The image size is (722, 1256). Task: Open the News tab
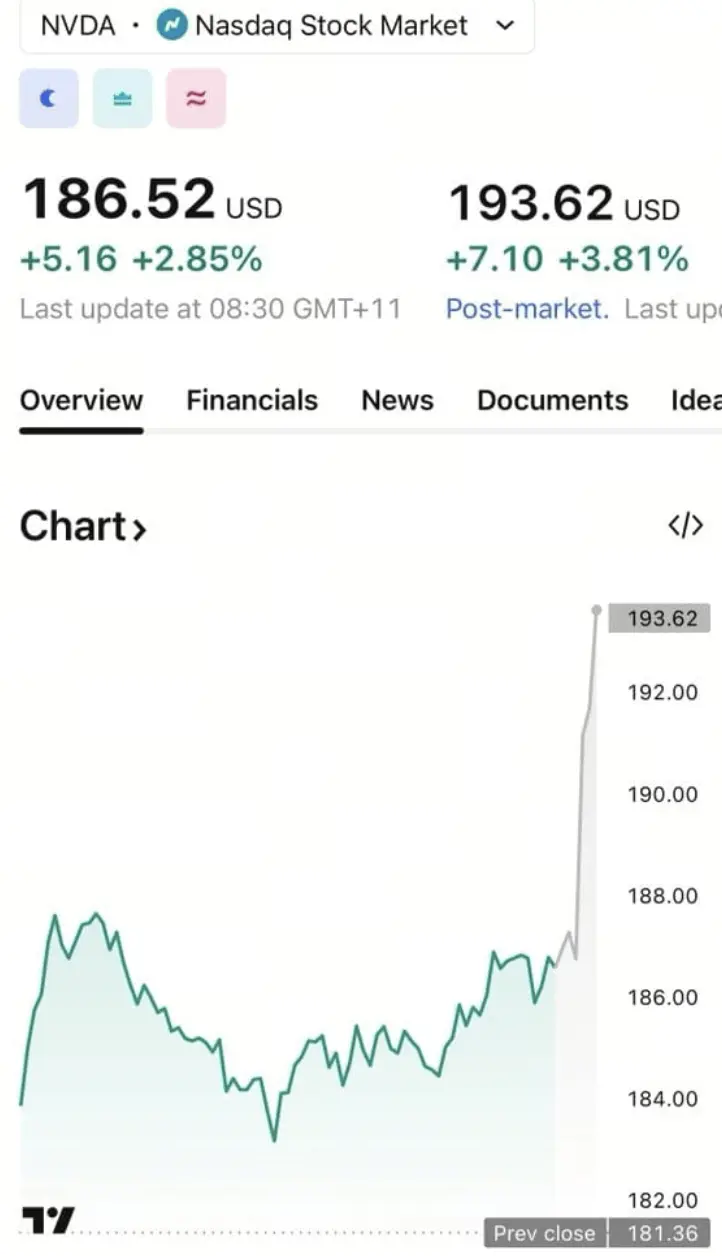click(x=397, y=400)
